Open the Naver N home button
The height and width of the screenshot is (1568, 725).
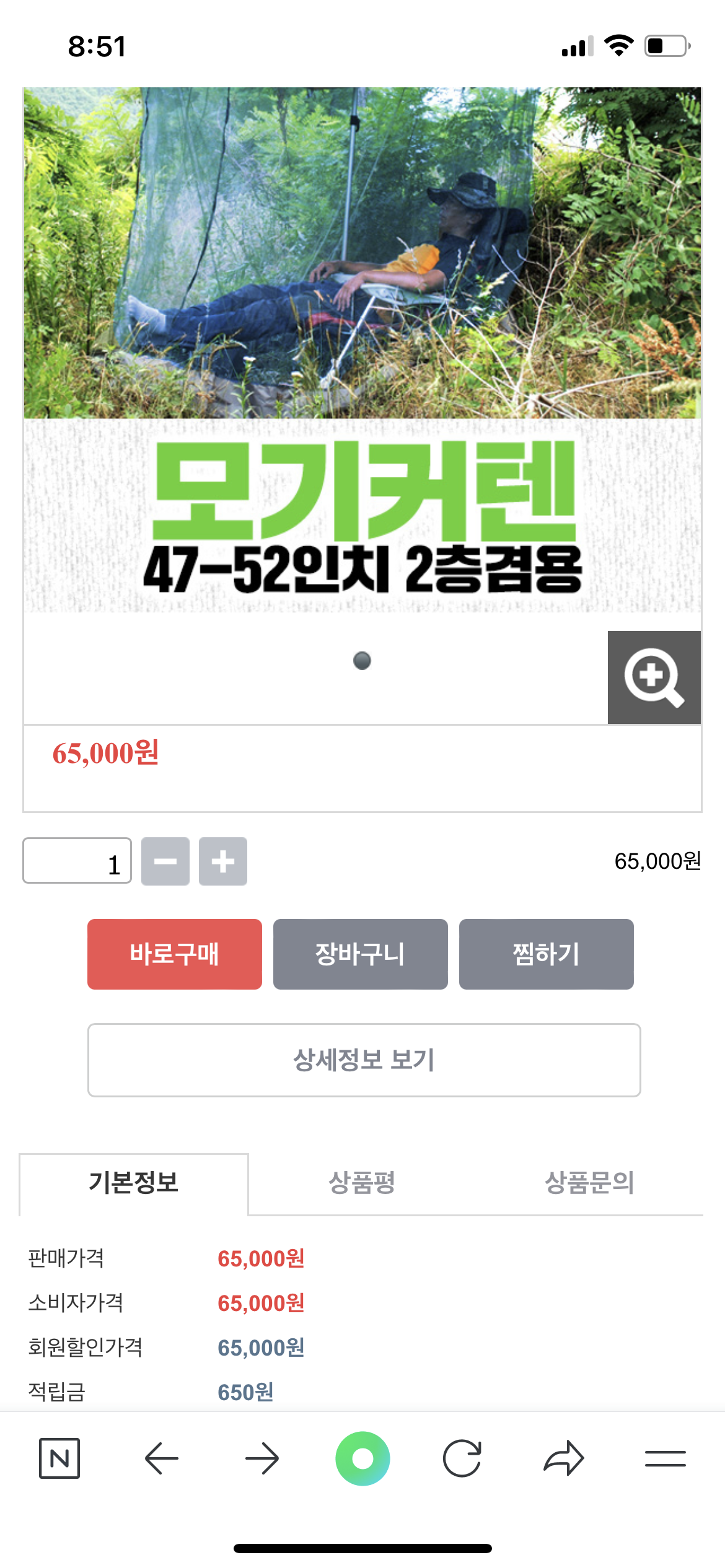click(59, 1458)
